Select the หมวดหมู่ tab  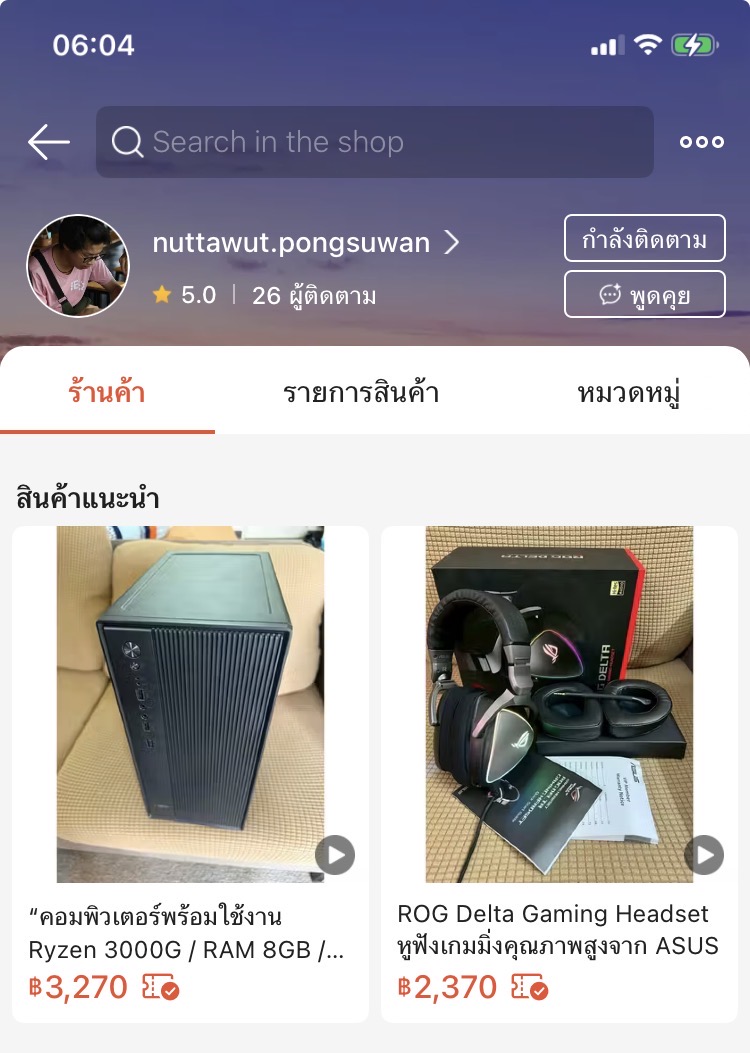click(x=628, y=392)
